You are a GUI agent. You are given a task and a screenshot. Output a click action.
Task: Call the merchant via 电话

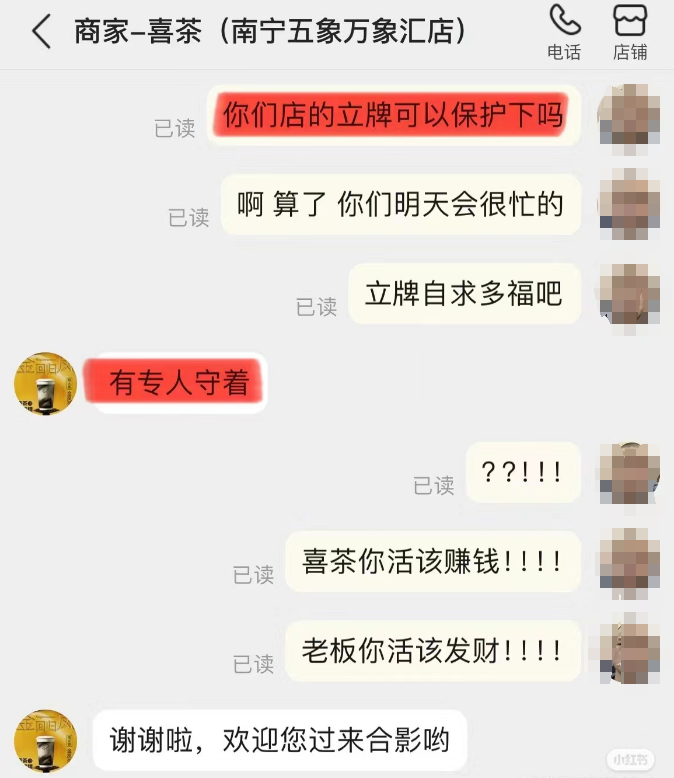[x=564, y=31]
